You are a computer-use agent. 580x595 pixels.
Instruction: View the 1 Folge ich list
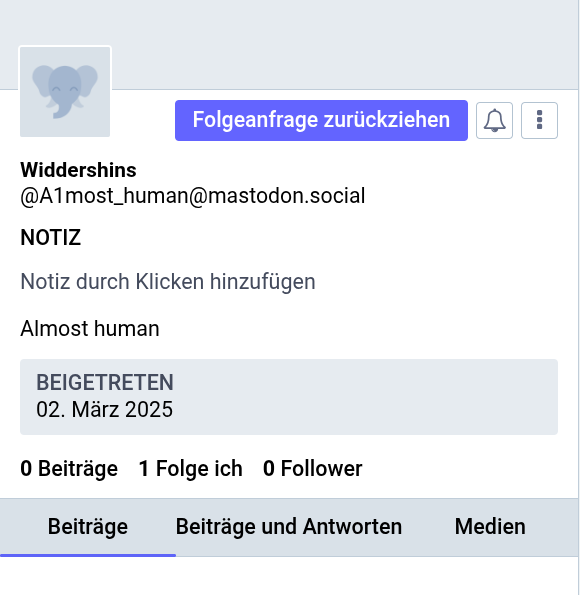[x=191, y=468]
